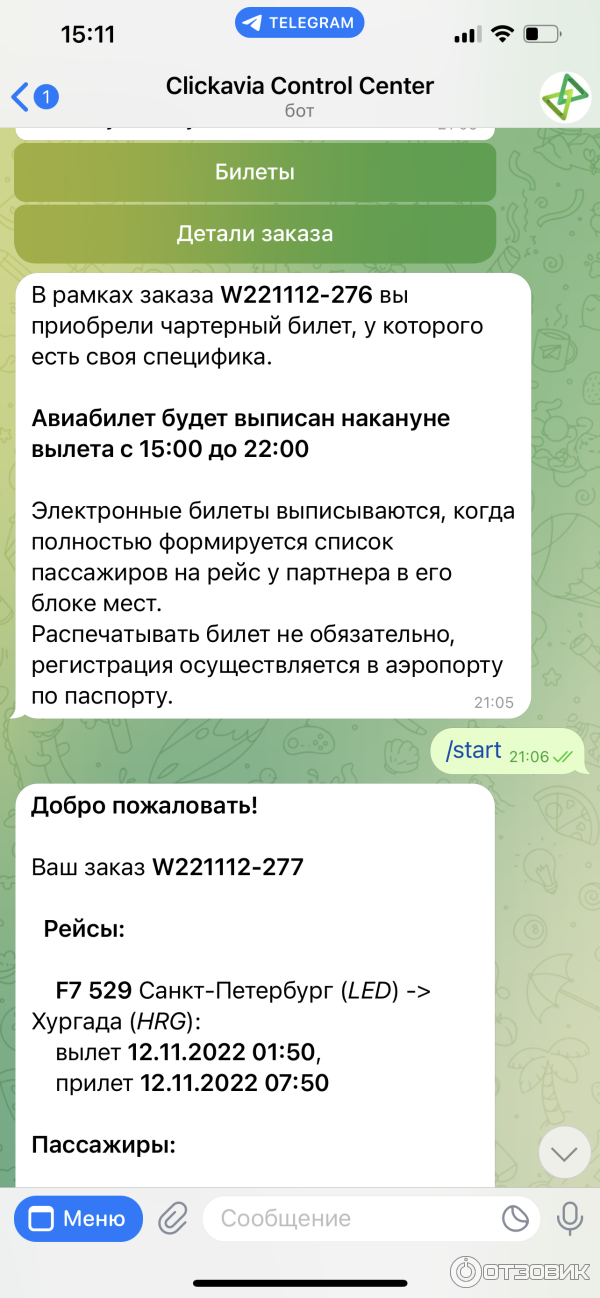Return to Telegram via the status pill
The height and width of the screenshot is (1298, 600).
300,22
